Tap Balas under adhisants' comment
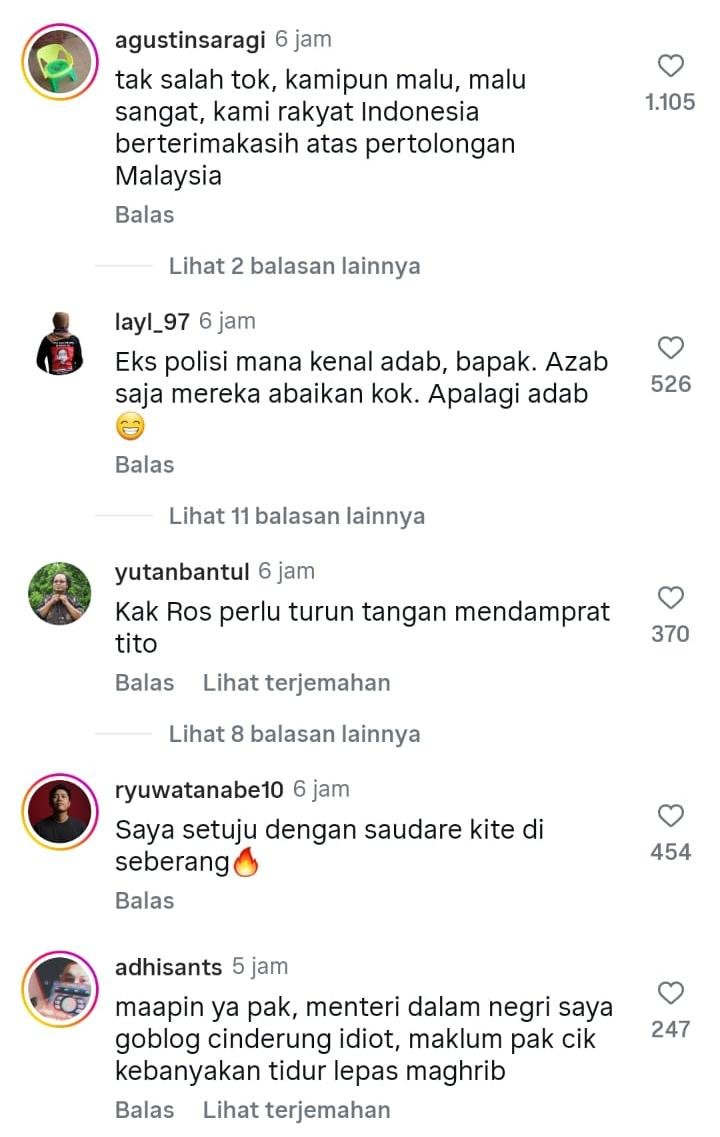The image size is (720, 1137). pyautogui.click(x=144, y=1110)
